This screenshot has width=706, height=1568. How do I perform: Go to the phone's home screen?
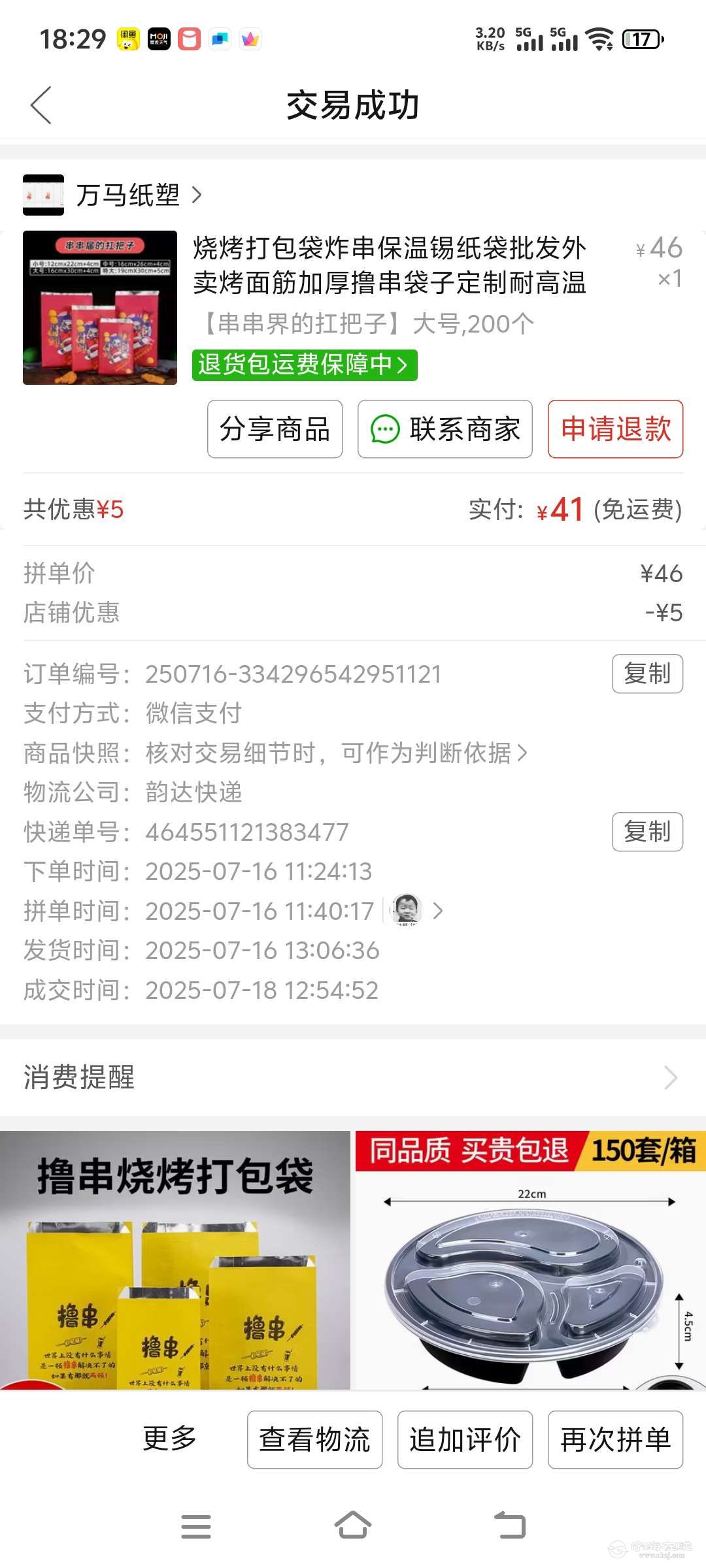[x=353, y=1527]
